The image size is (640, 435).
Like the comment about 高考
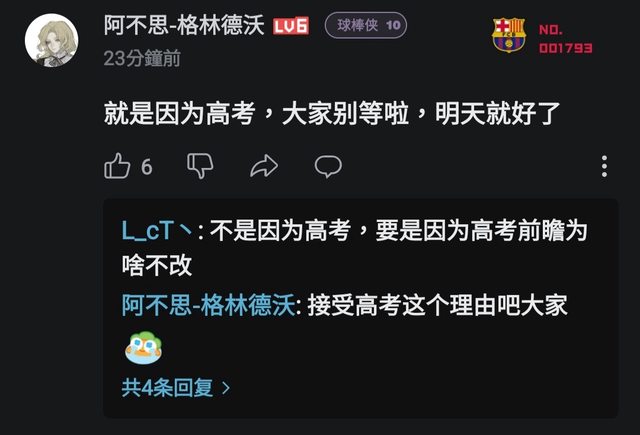click(x=118, y=166)
